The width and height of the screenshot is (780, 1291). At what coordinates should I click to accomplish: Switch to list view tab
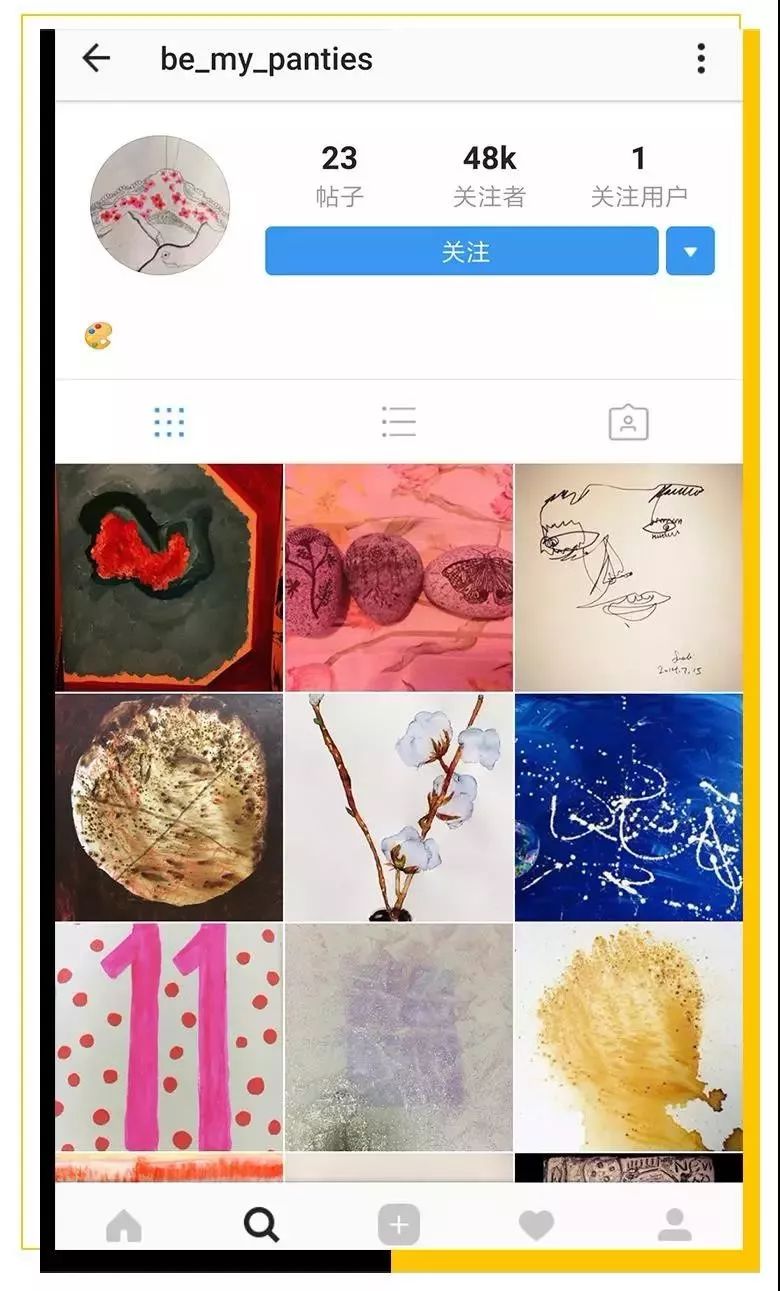(399, 422)
